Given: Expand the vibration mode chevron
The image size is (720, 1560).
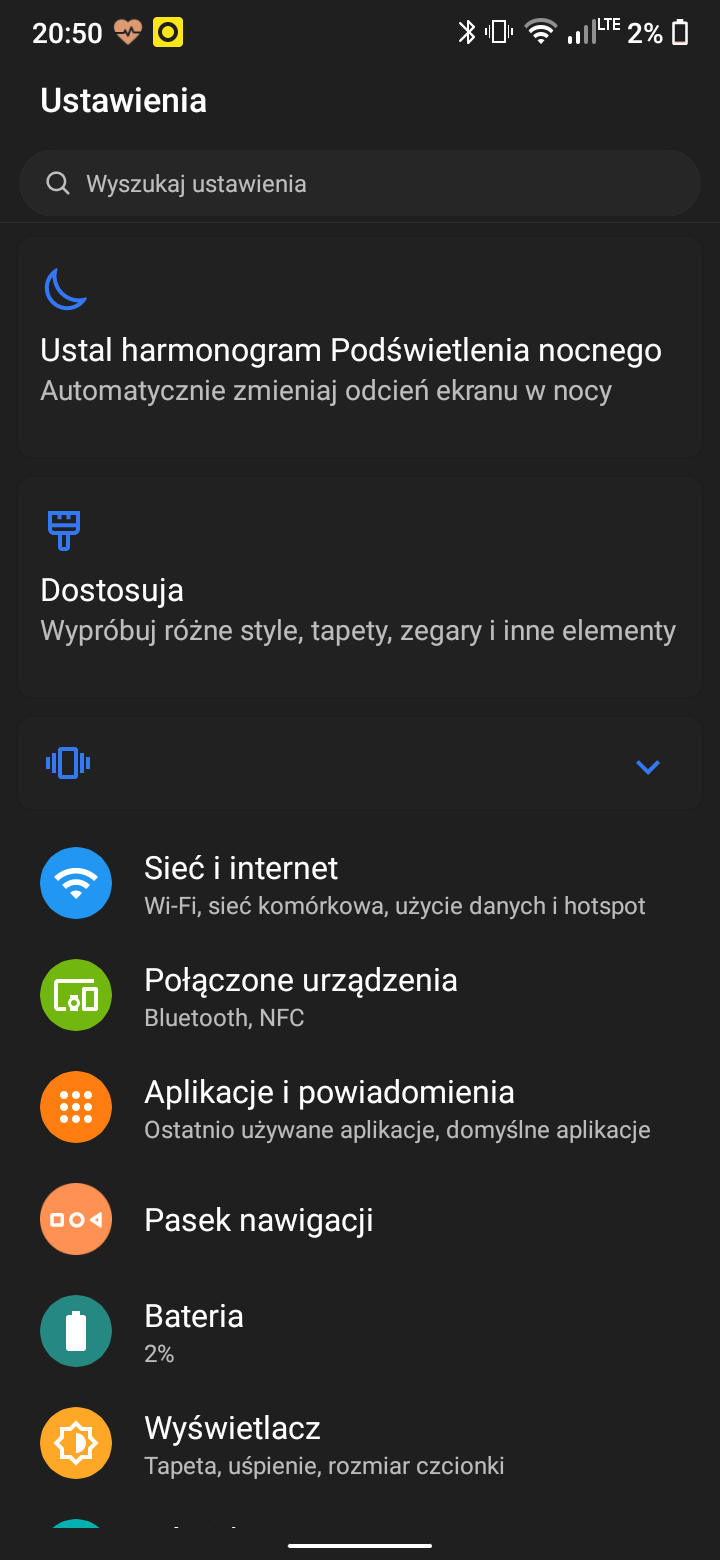Looking at the screenshot, I should (648, 766).
